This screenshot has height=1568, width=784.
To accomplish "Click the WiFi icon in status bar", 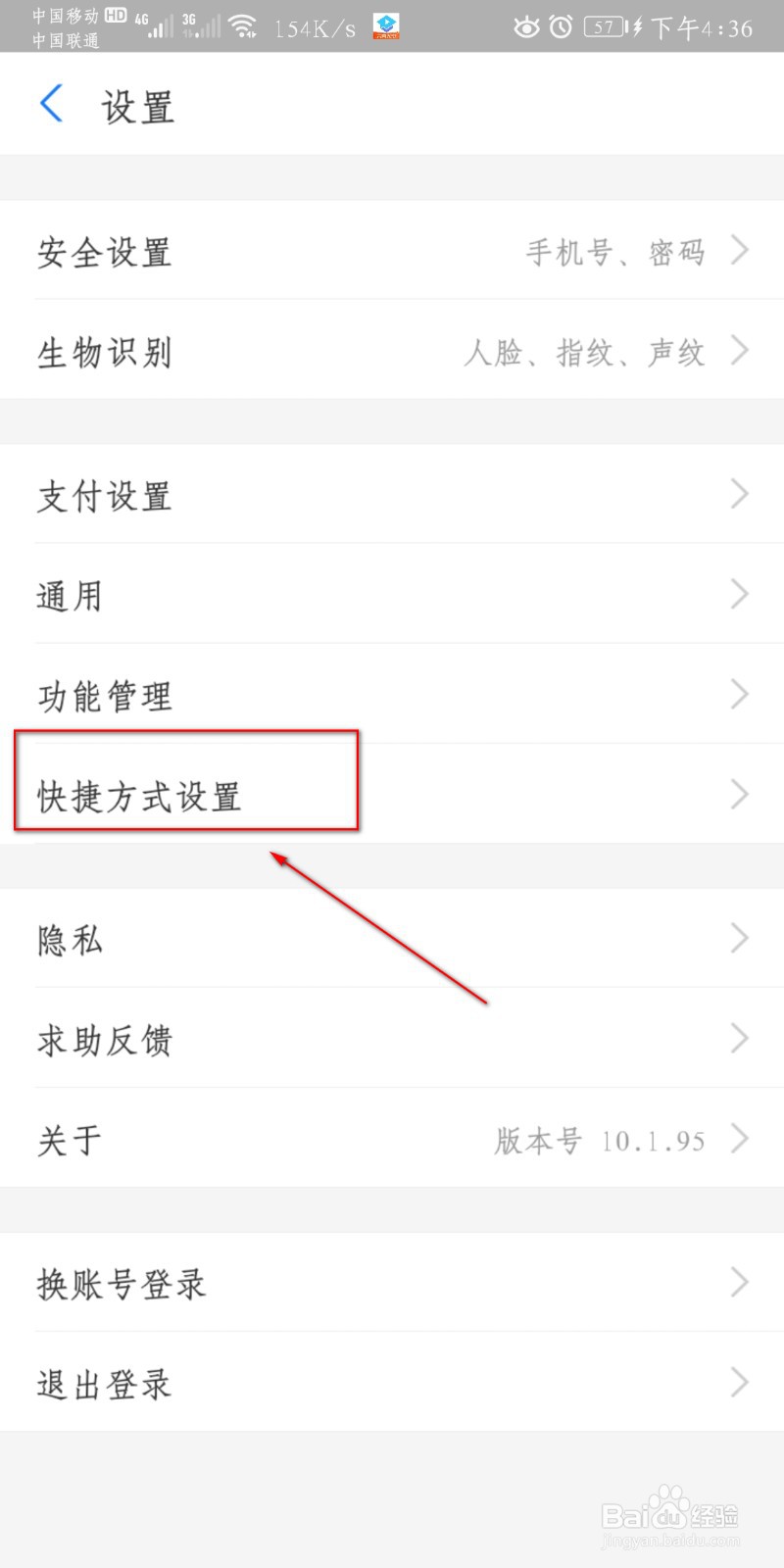I will coord(242,26).
